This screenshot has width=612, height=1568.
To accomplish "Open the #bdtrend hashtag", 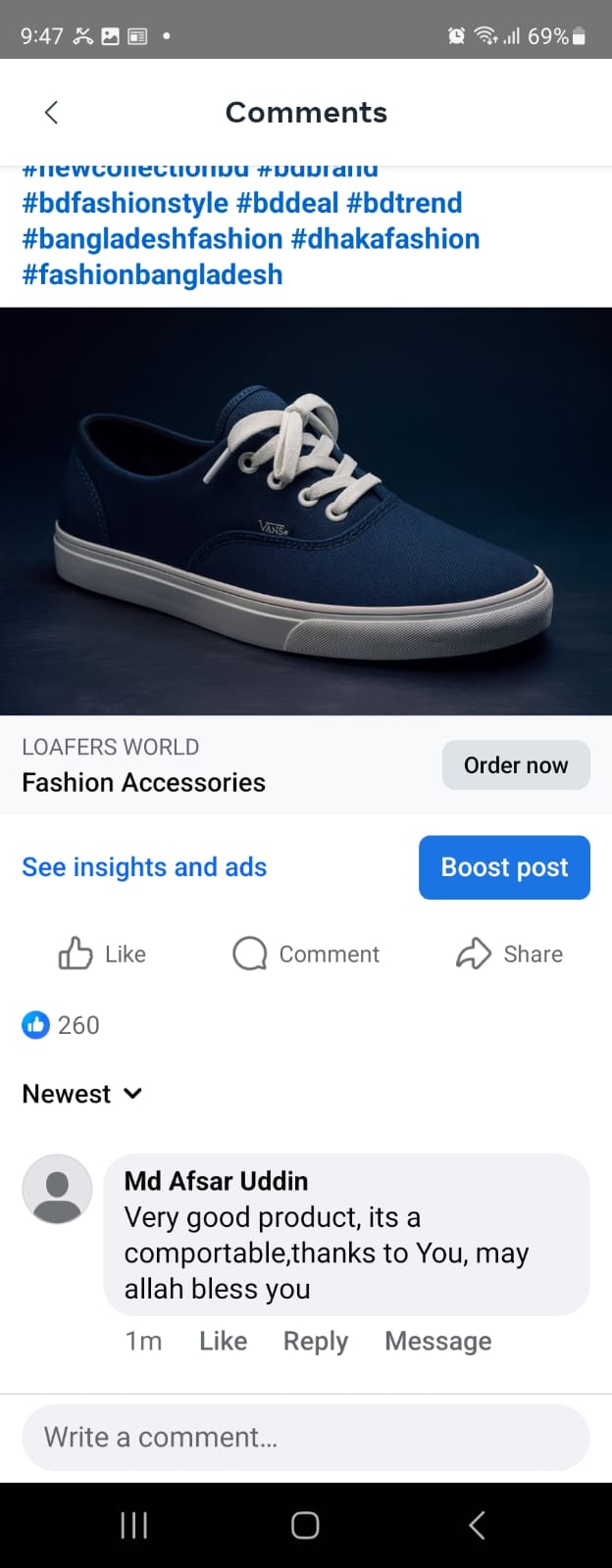I will click(x=404, y=203).
